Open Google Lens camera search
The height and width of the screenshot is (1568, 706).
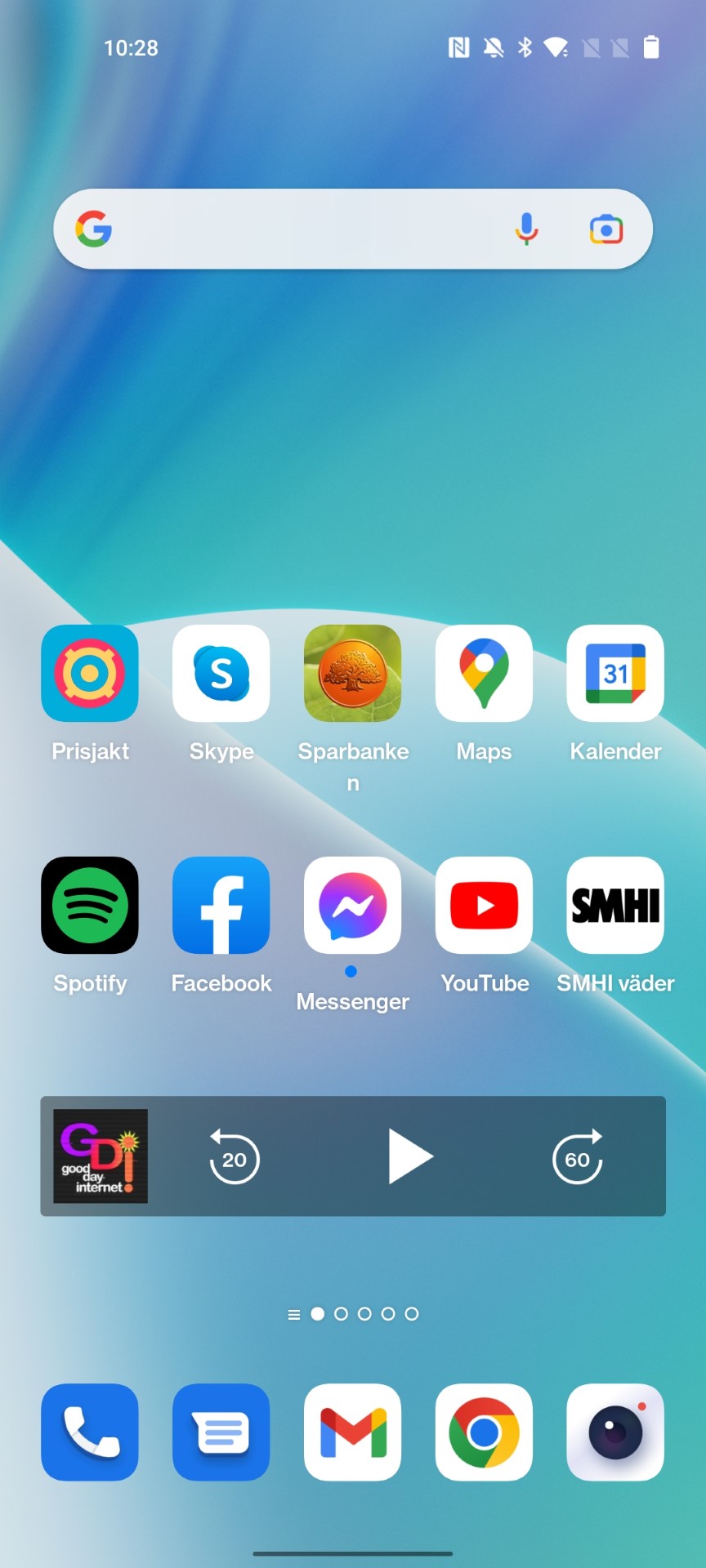(605, 229)
